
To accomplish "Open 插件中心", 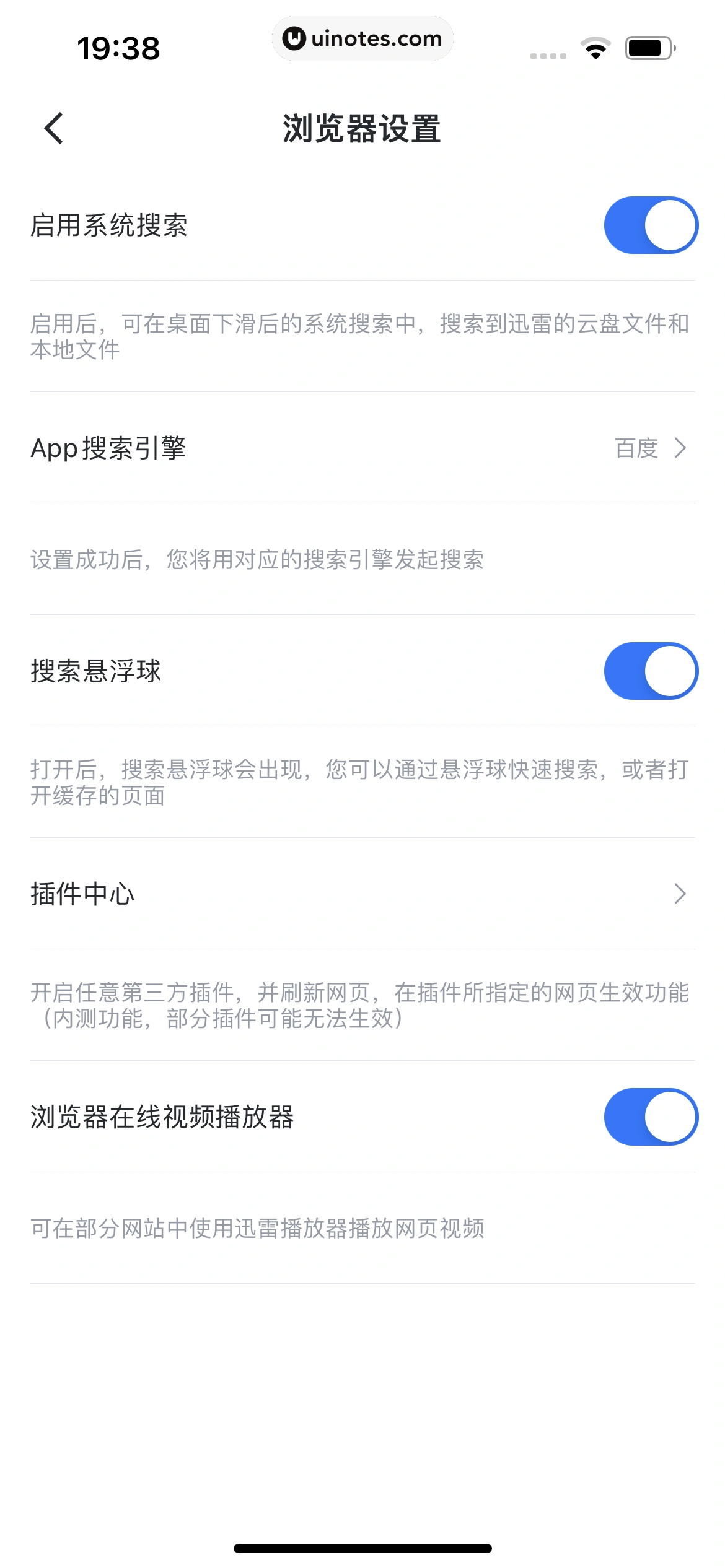I will 362,894.
